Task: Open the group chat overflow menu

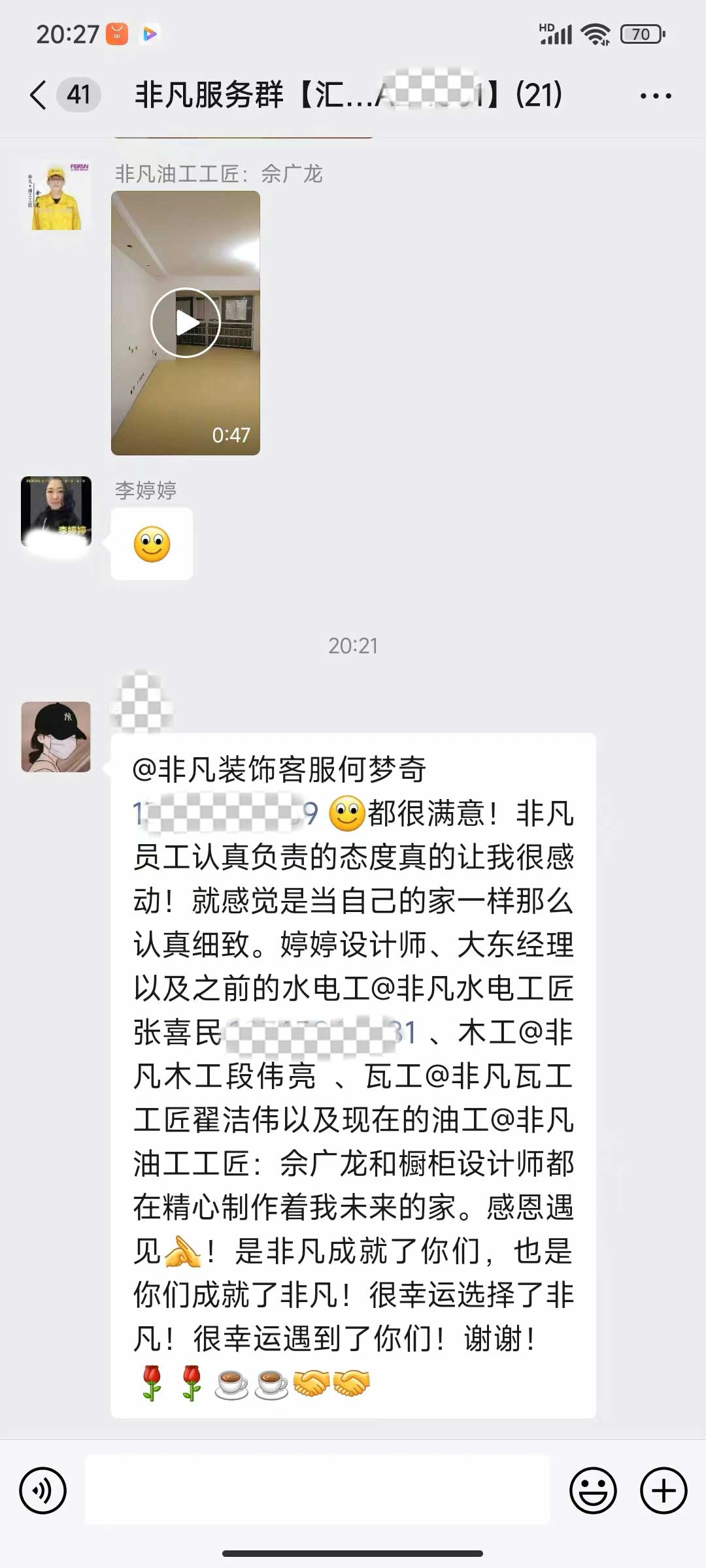Action: (x=655, y=96)
